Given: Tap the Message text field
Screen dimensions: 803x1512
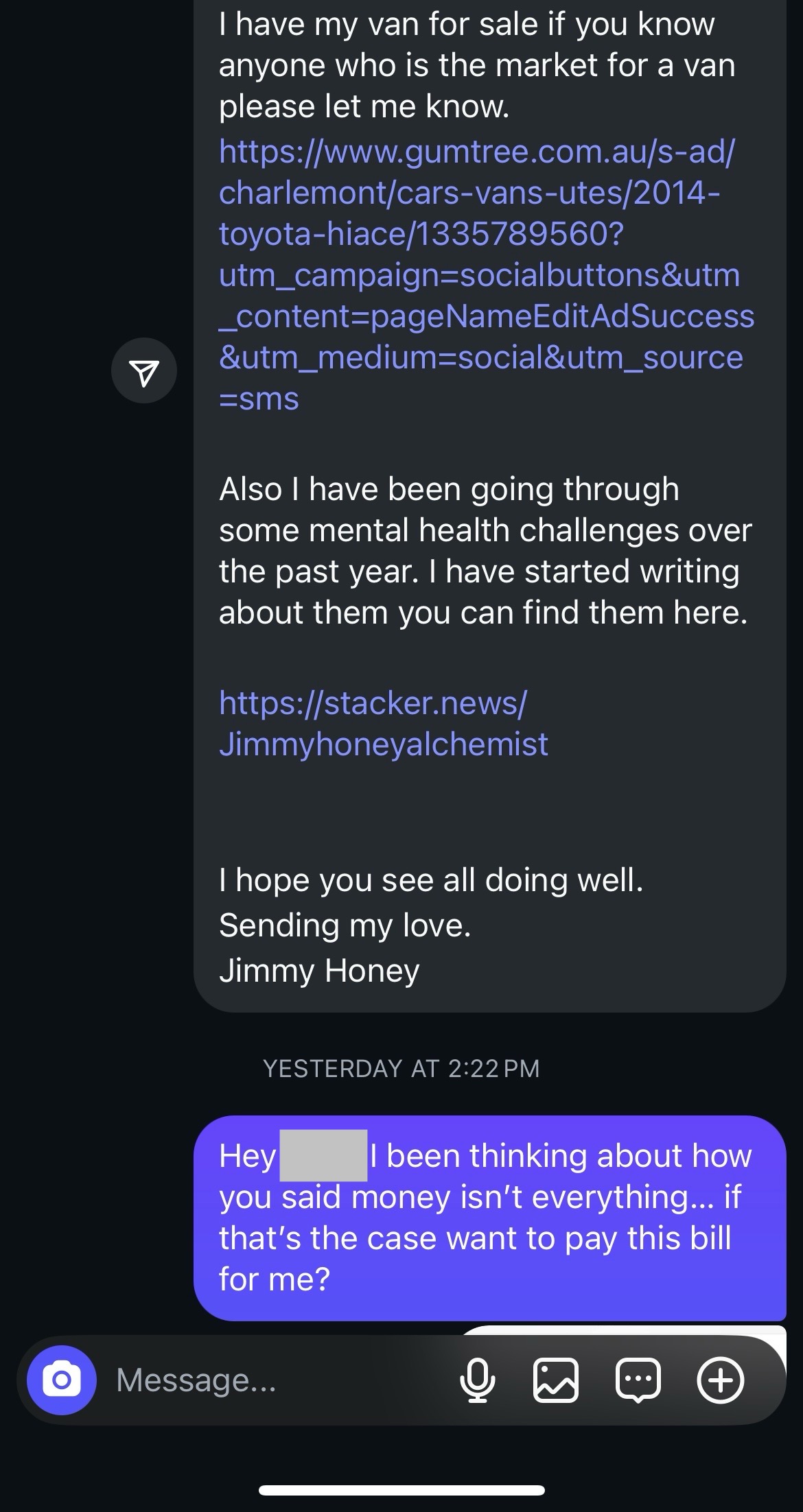Looking at the screenshot, I should (x=275, y=1380).
